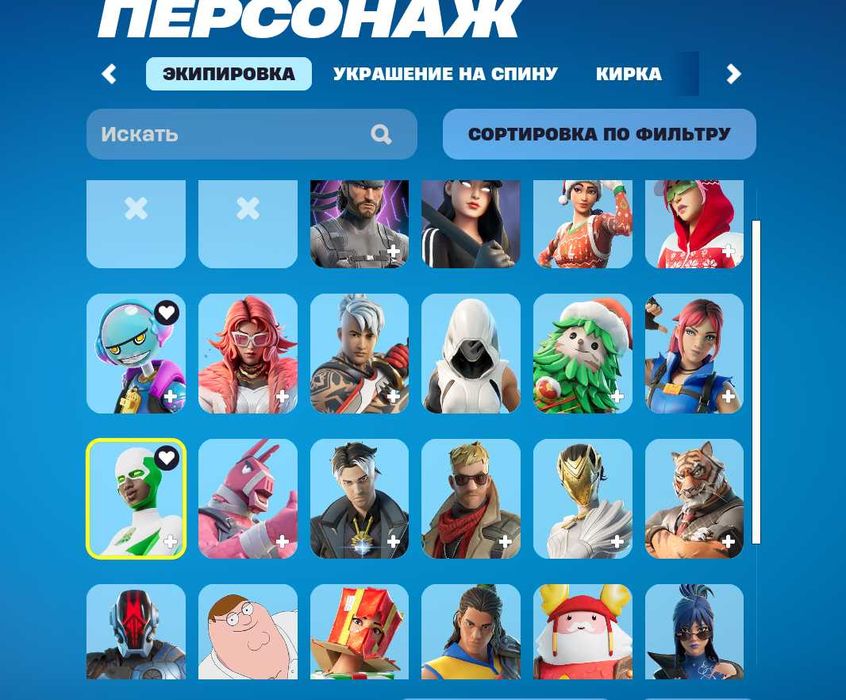Select the white hooded assassin skin
This screenshot has width=846, height=700.
[x=471, y=354]
